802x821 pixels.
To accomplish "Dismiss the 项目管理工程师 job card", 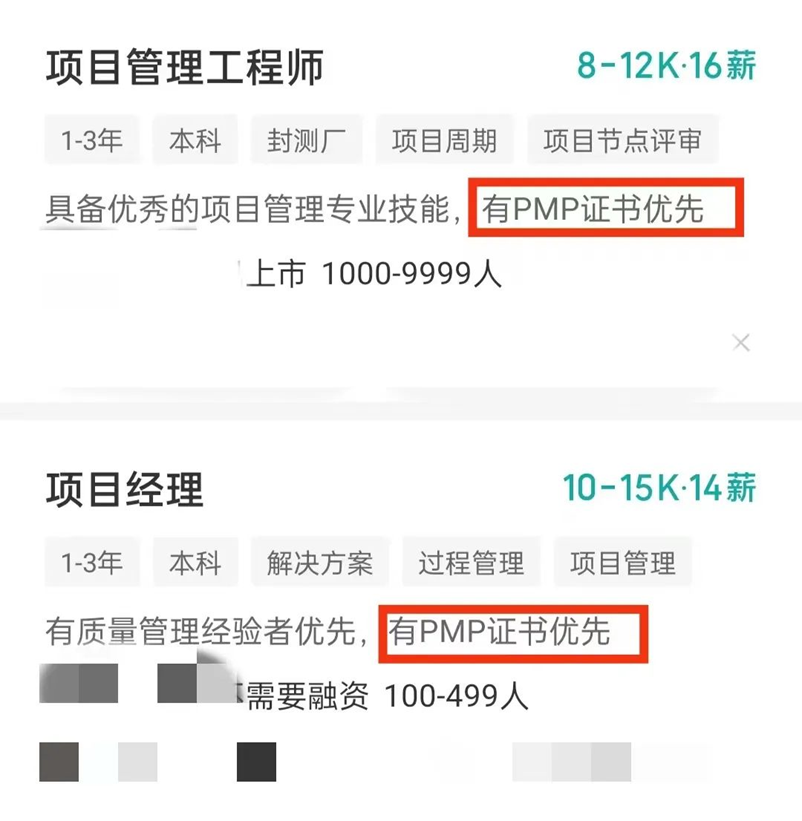I will (741, 343).
